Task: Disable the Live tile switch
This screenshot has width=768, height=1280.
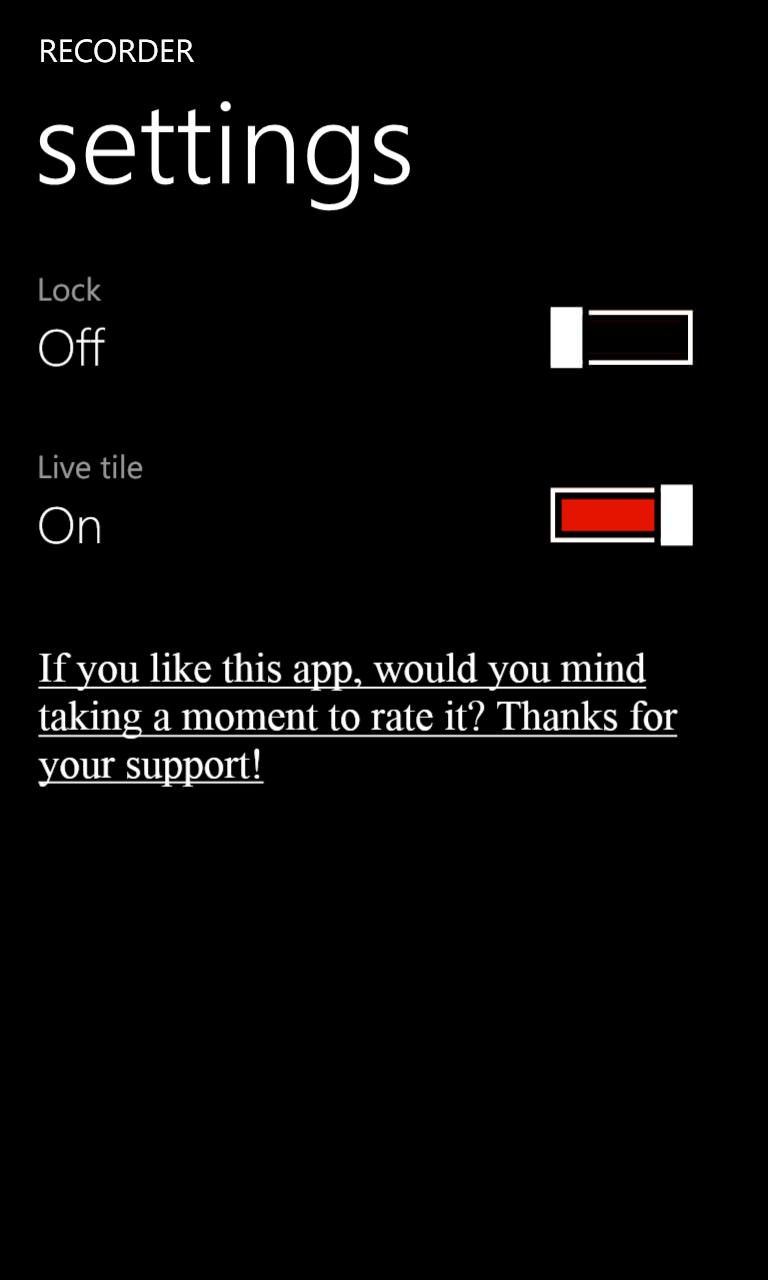Action: pos(621,515)
